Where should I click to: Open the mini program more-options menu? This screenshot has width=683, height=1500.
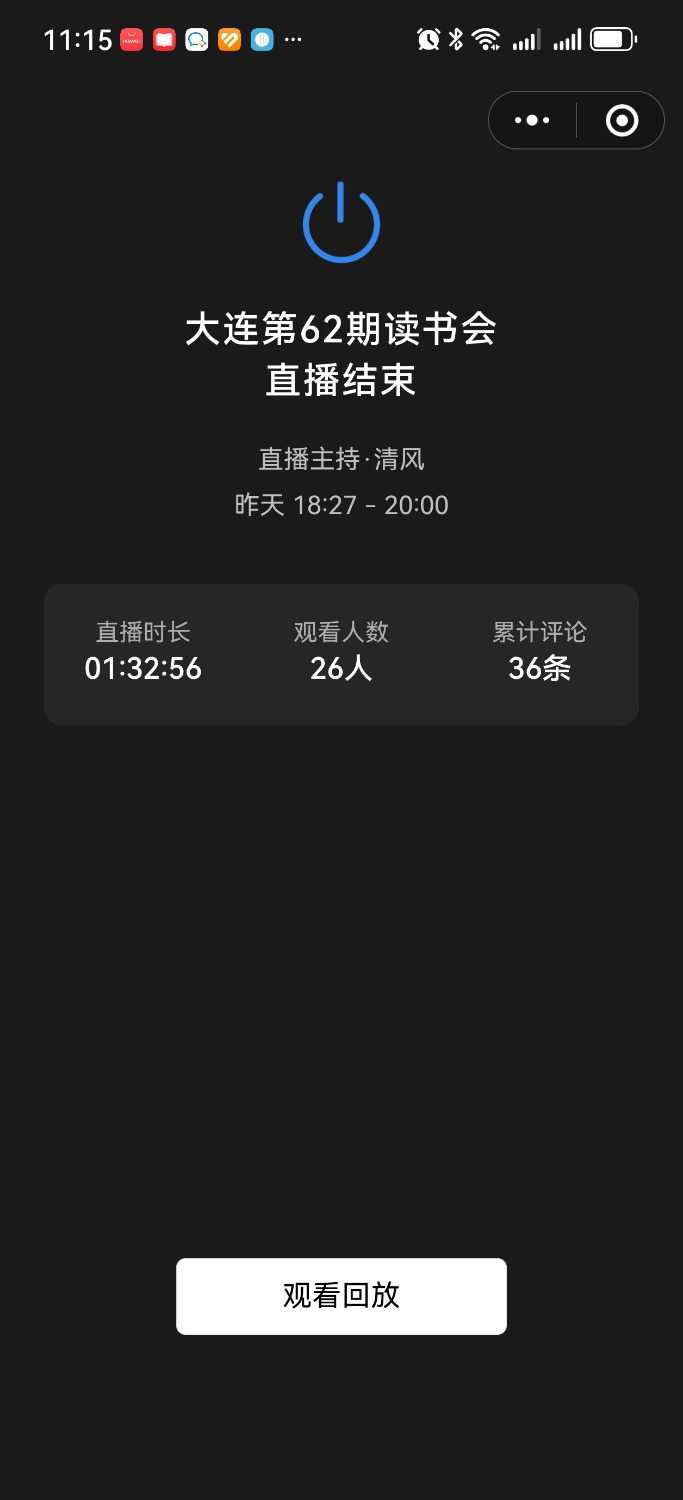pyautogui.click(x=532, y=121)
